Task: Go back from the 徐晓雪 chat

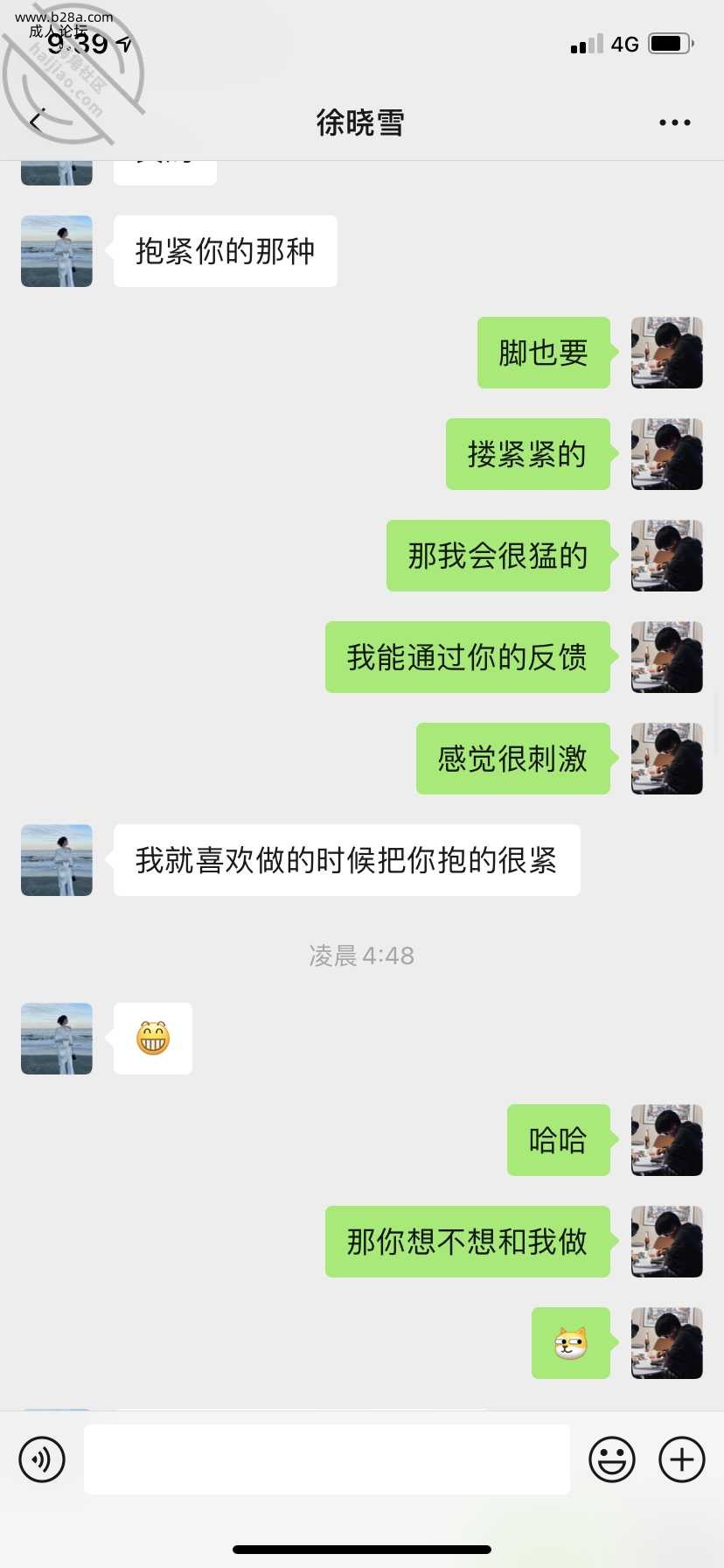Action: pos(37,122)
